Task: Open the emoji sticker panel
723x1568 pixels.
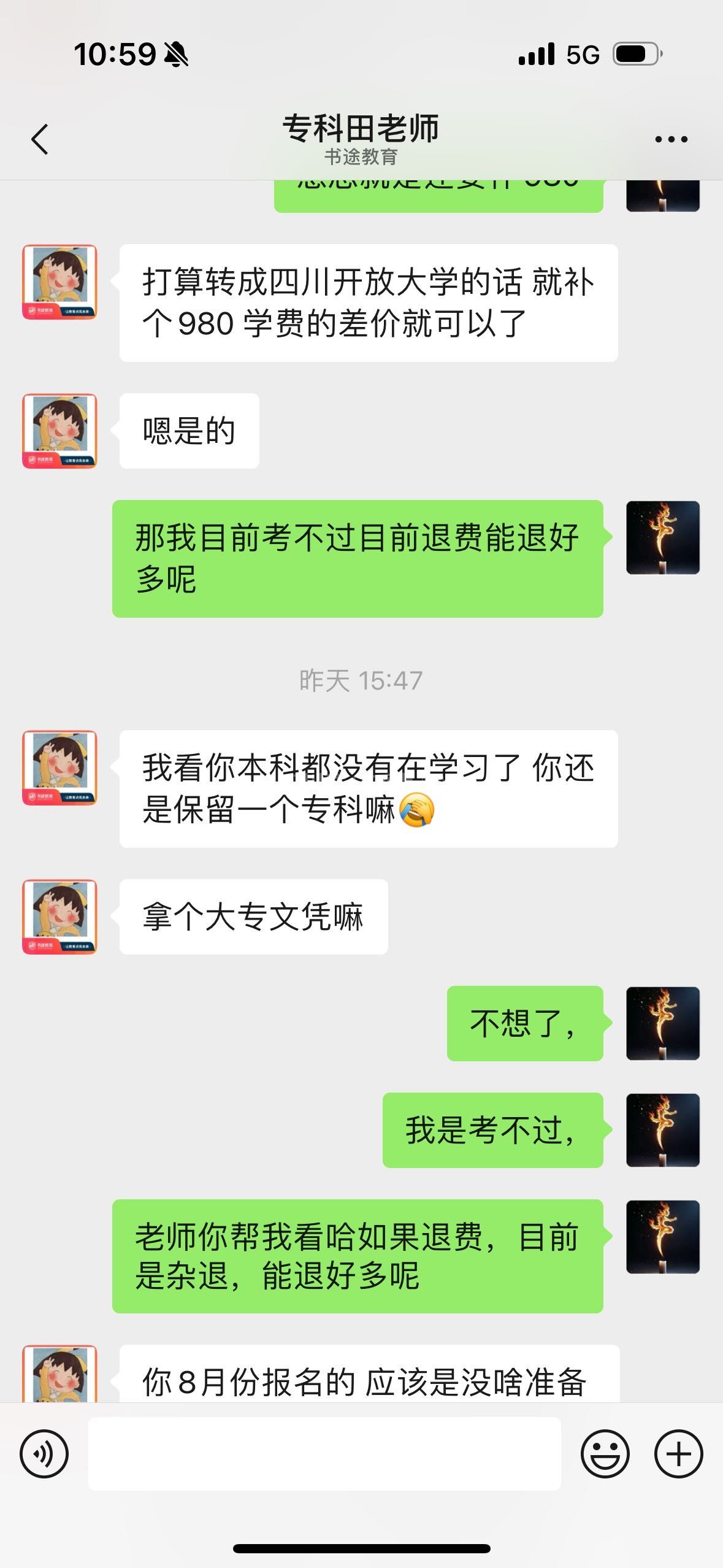Action: (x=605, y=1454)
